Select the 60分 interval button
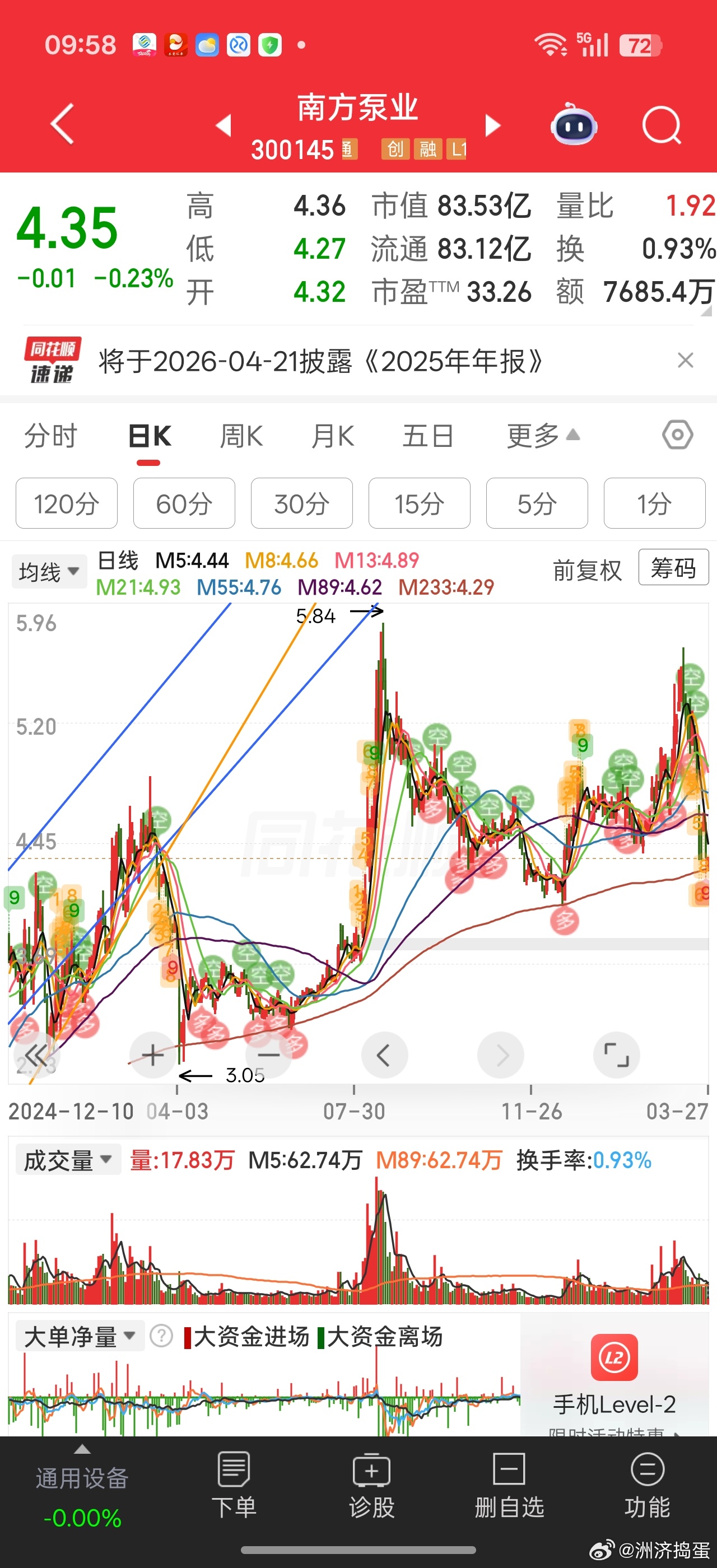The width and height of the screenshot is (717, 1568). pos(184,503)
